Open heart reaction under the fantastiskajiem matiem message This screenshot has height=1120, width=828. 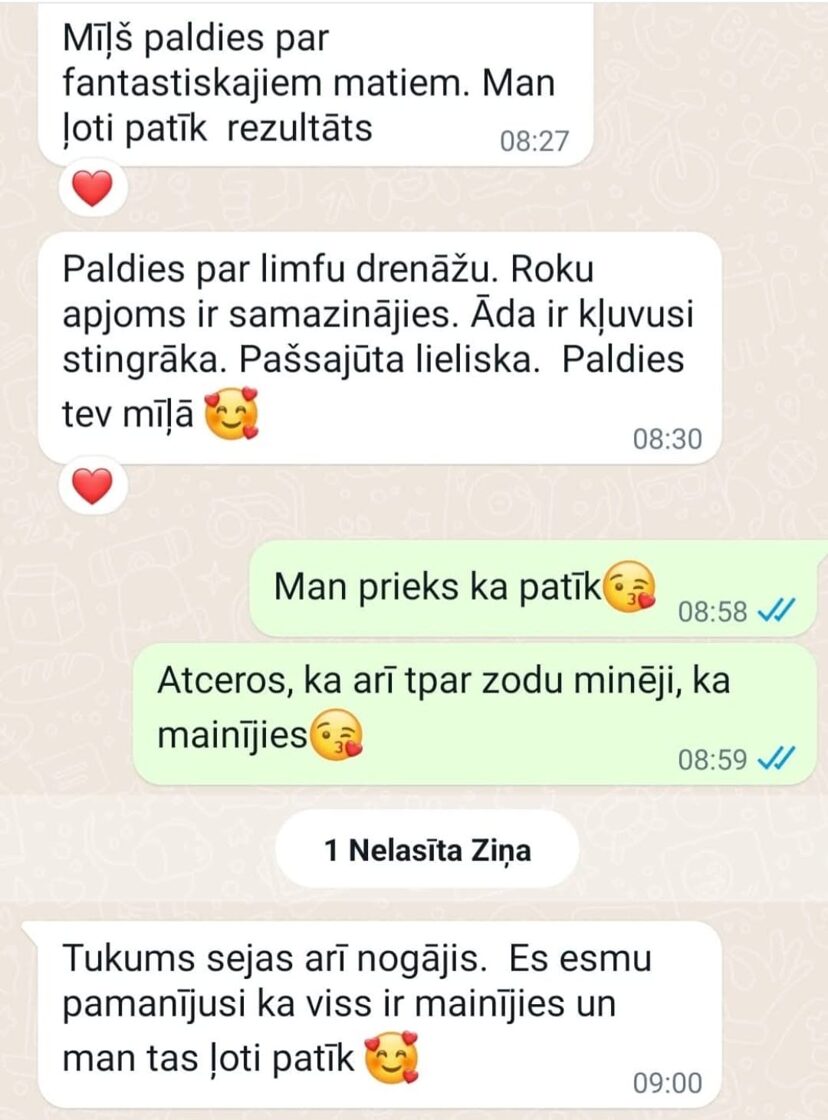93,188
